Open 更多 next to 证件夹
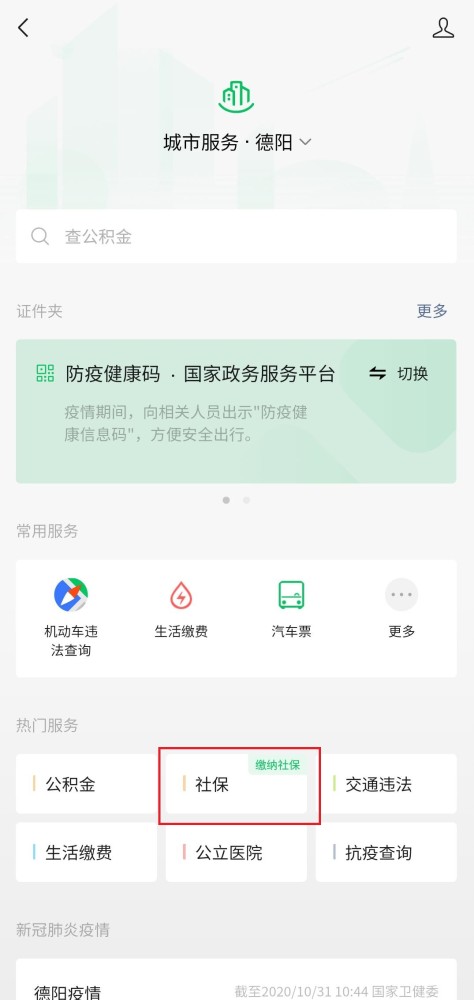474x1000 pixels. [433, 311]
